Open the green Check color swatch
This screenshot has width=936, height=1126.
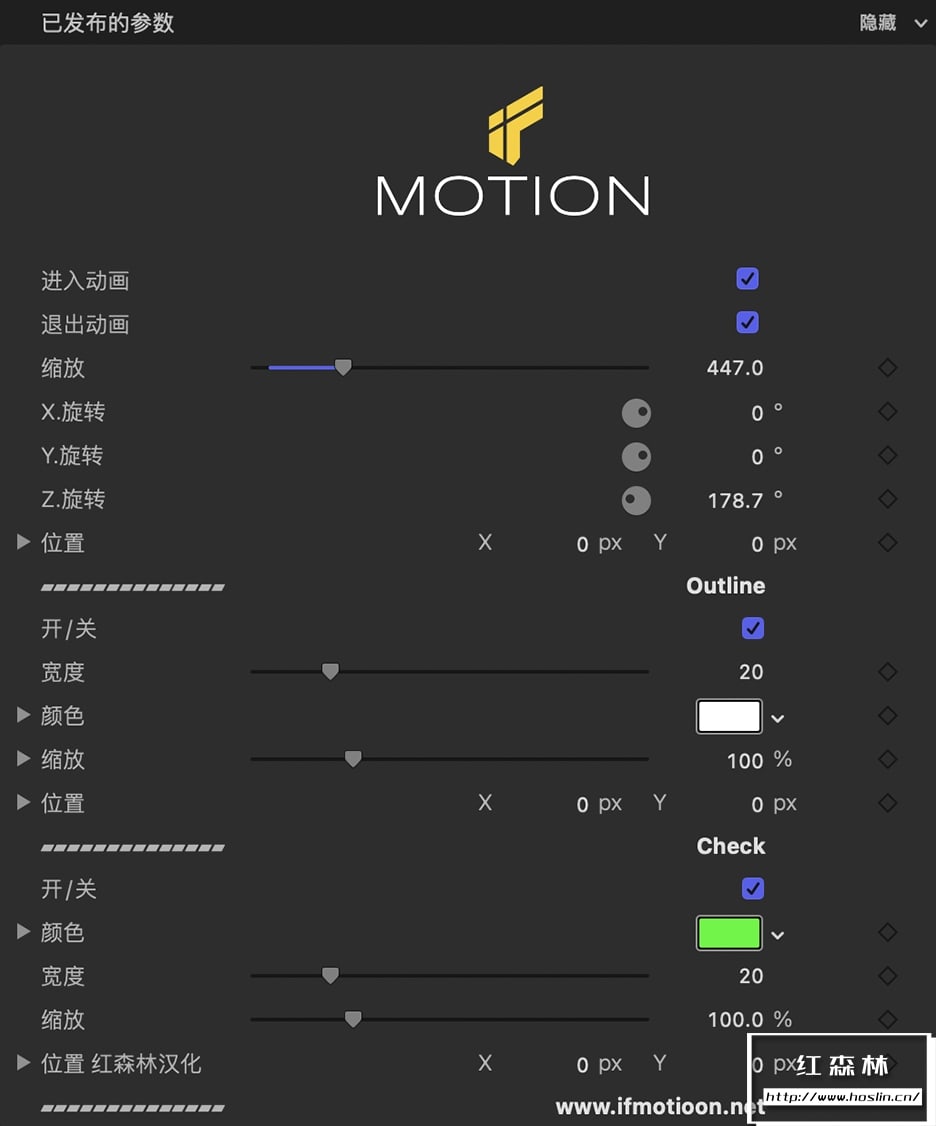coord(729,933)
